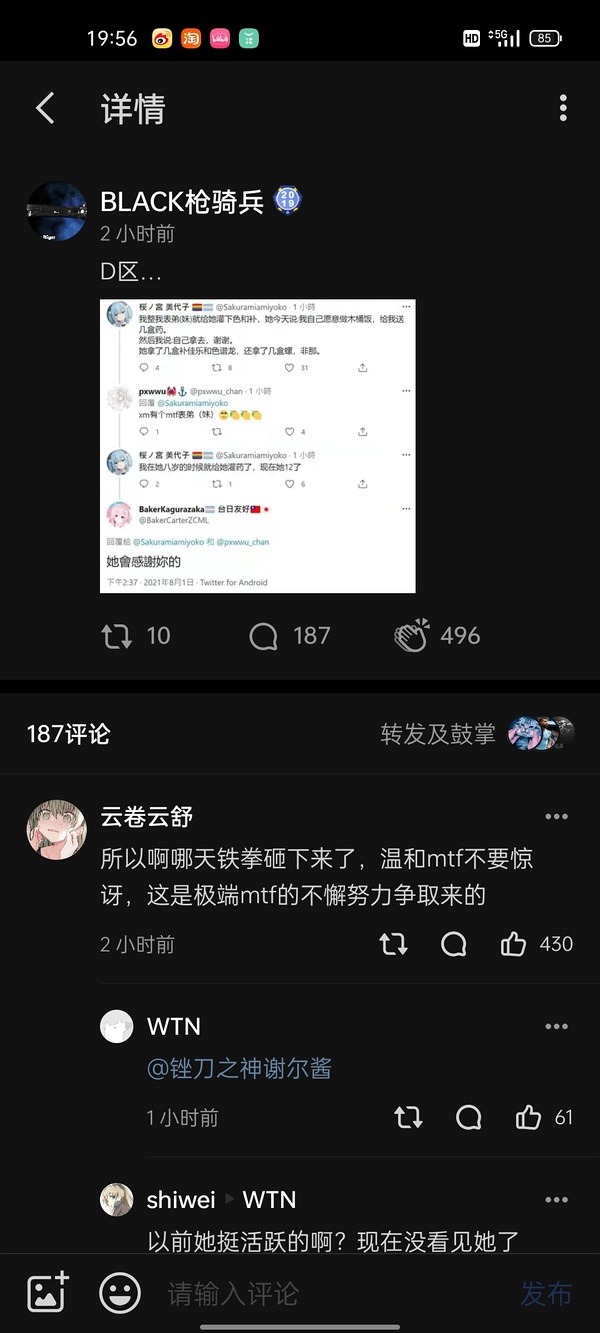Open the top-right overflow menu
Viewport: 600px width, 1333px height.
click(563, 109)
